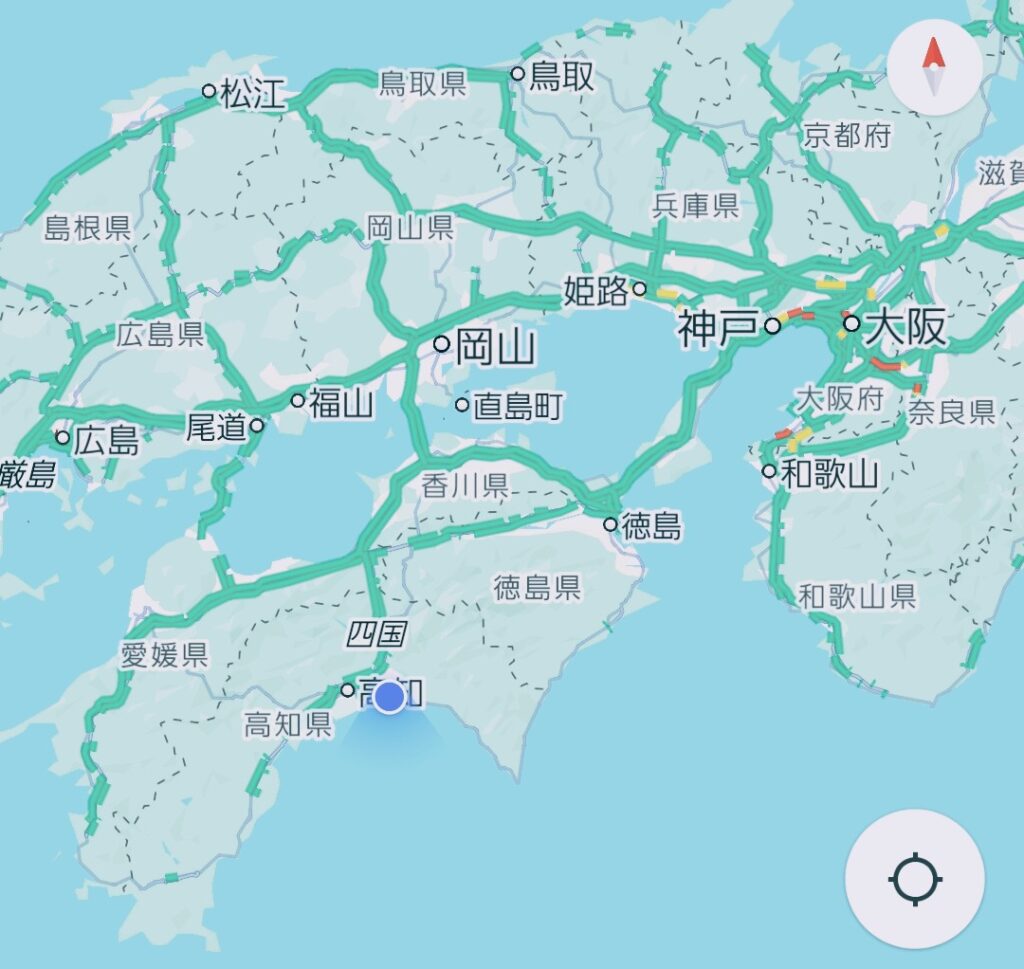Image resolution: width=1024 pixels, height=969 pixels.
Task: Select the 岡山 city label
Action: (495, 349)
